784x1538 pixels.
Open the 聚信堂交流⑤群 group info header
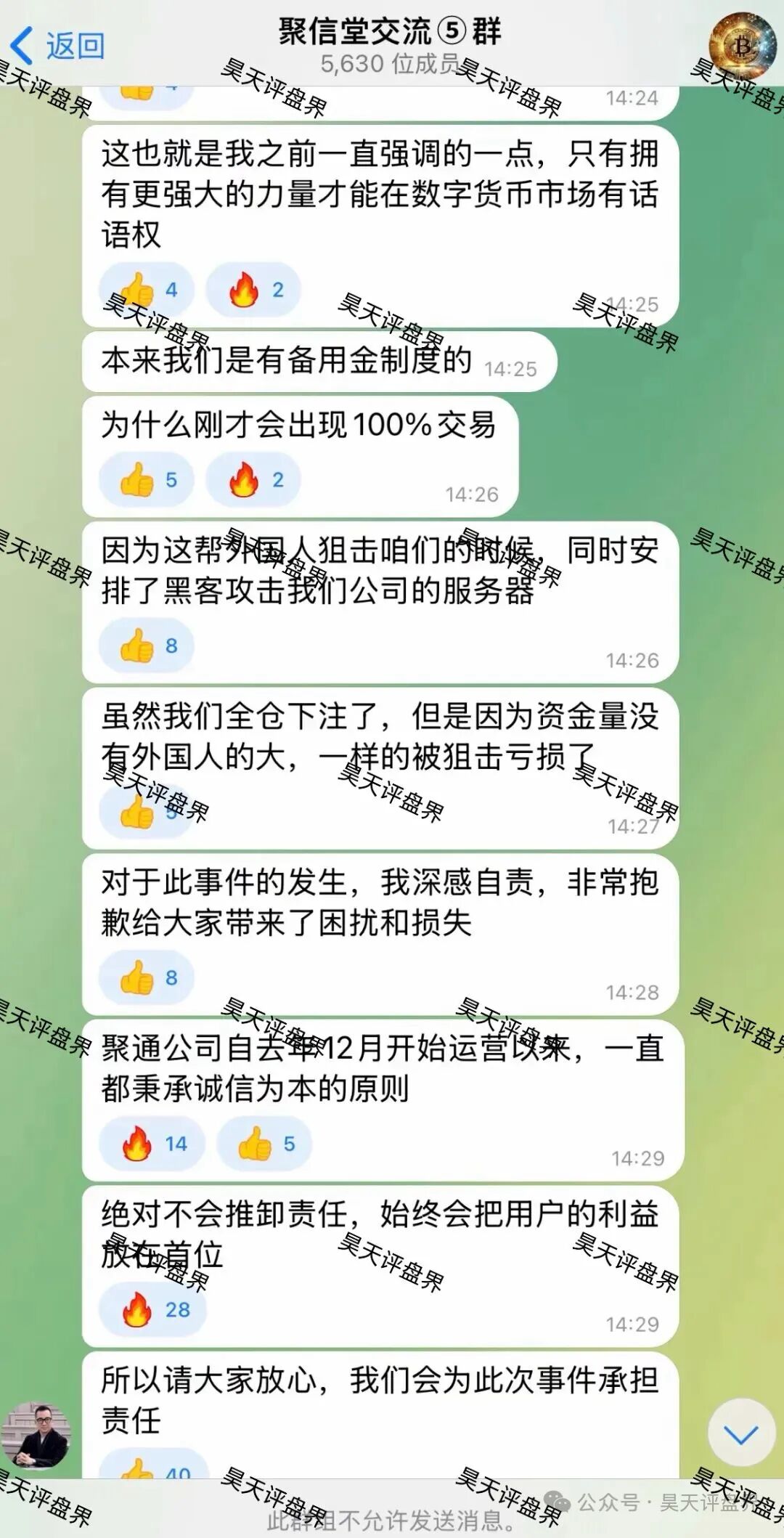click(x=390, y=45)
